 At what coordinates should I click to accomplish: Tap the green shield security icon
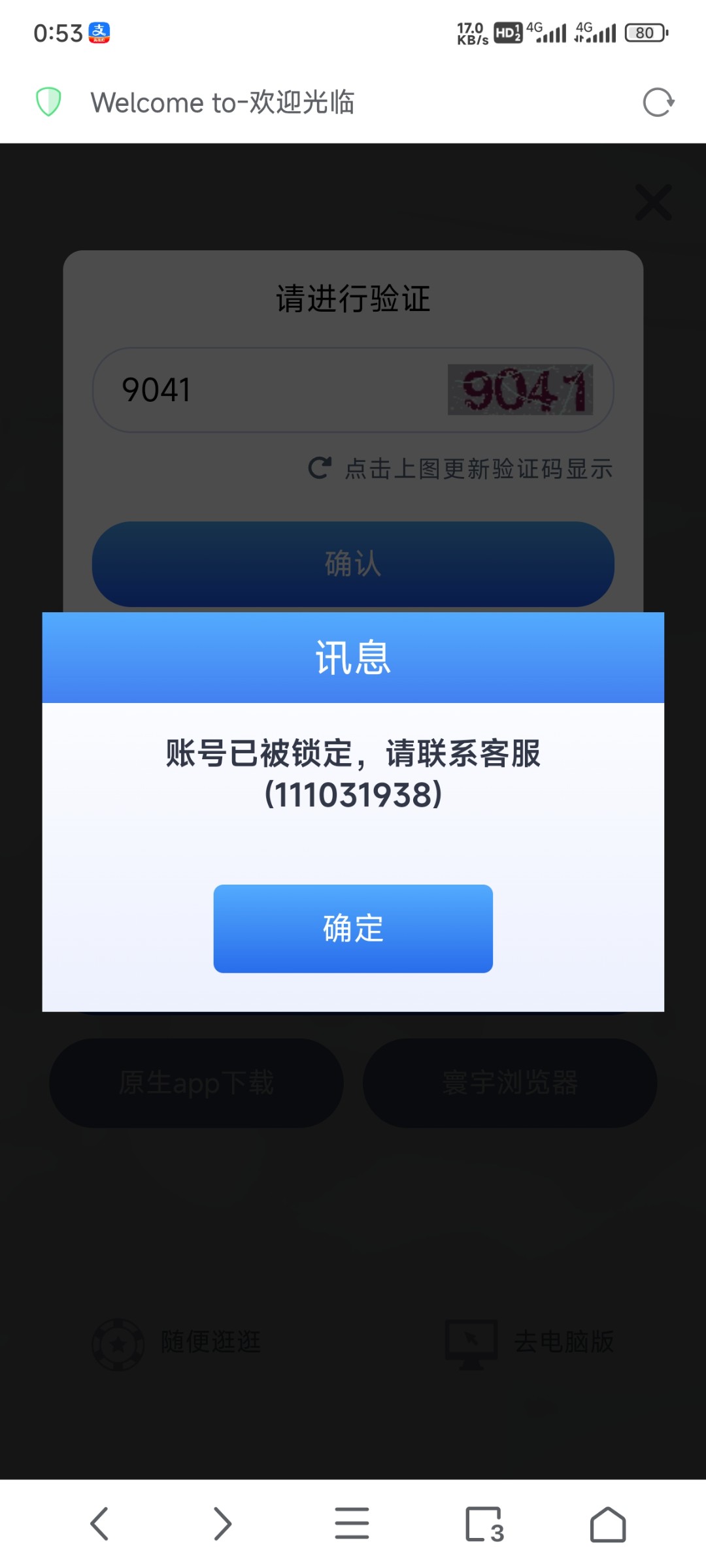pos(48,102)
